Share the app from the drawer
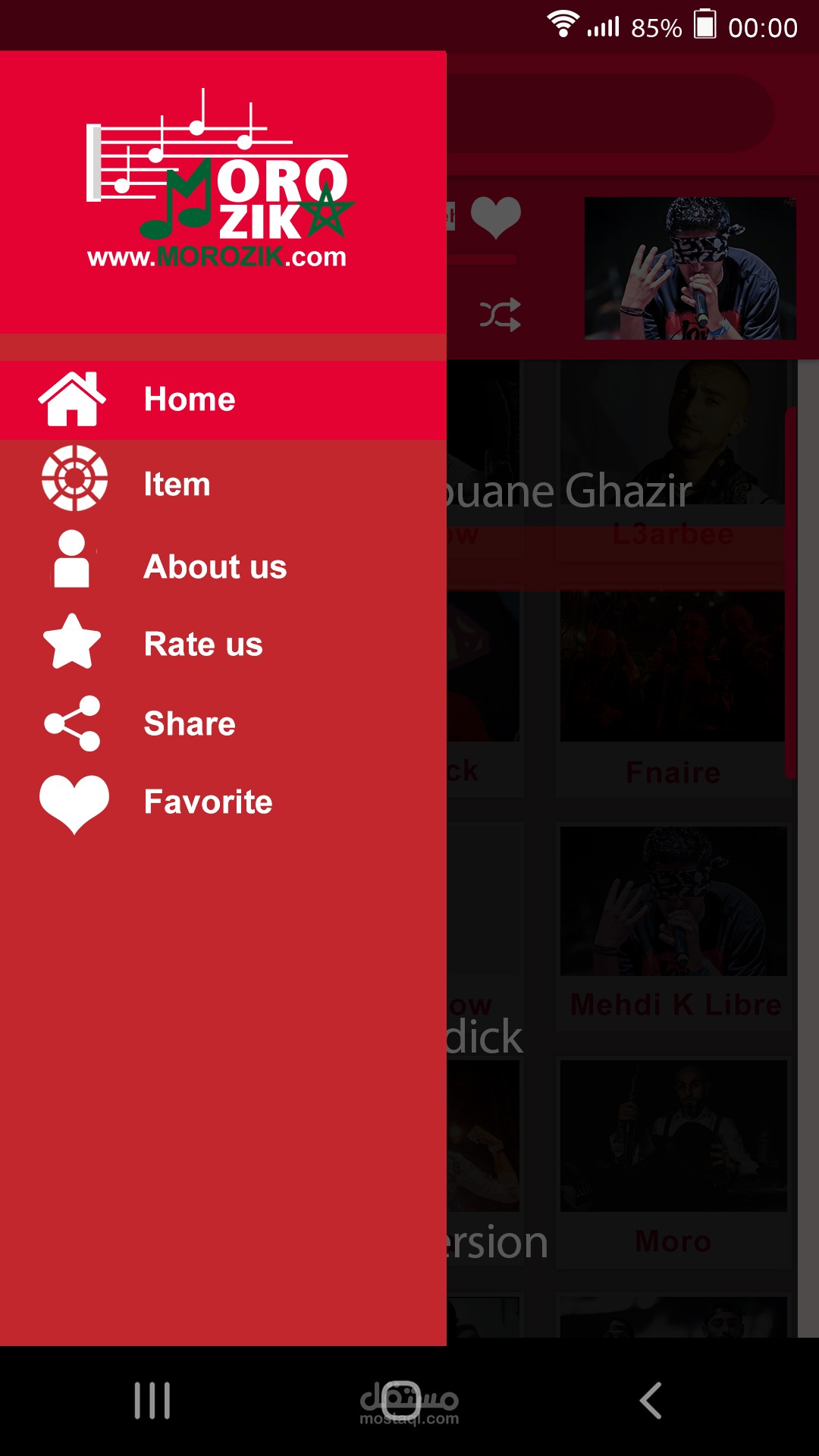This screenshot has width=819, height=1456. (190, 723)
